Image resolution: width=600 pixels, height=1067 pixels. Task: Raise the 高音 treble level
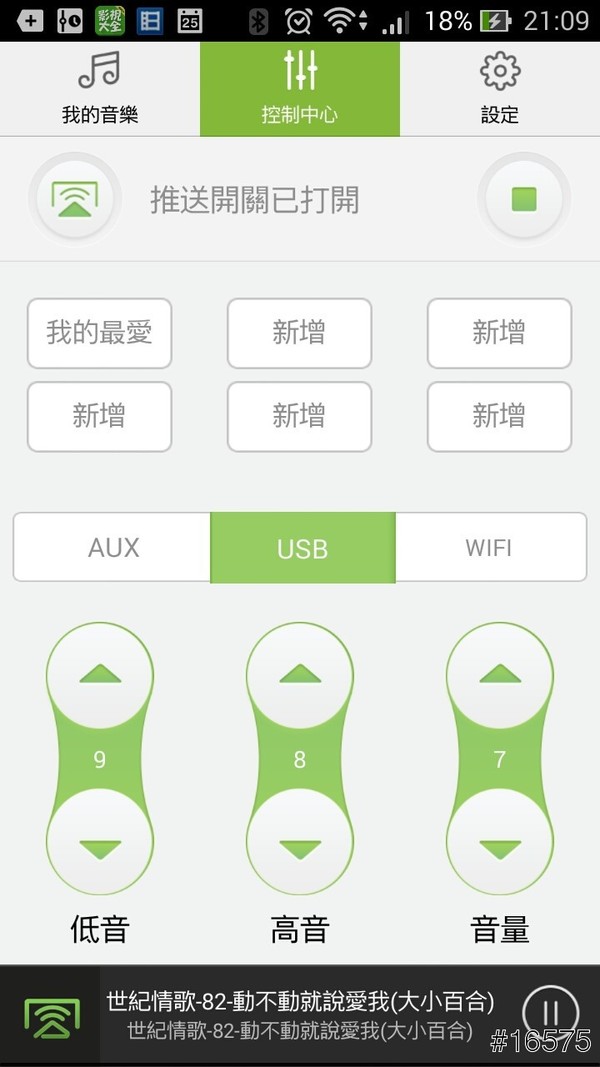300,675
